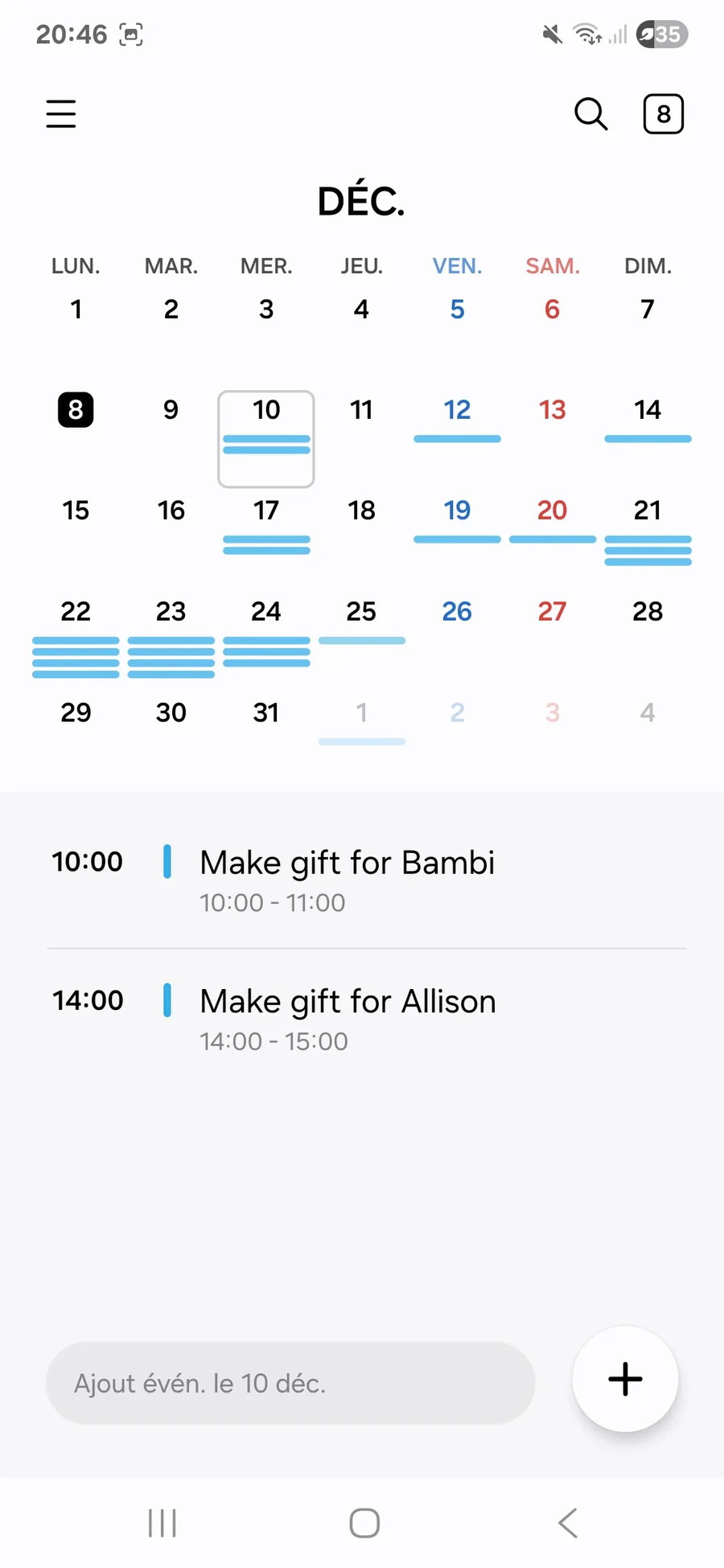Go back using the system back button
The height and width of the screenshot is (1568, 724).
point(568,1522)
